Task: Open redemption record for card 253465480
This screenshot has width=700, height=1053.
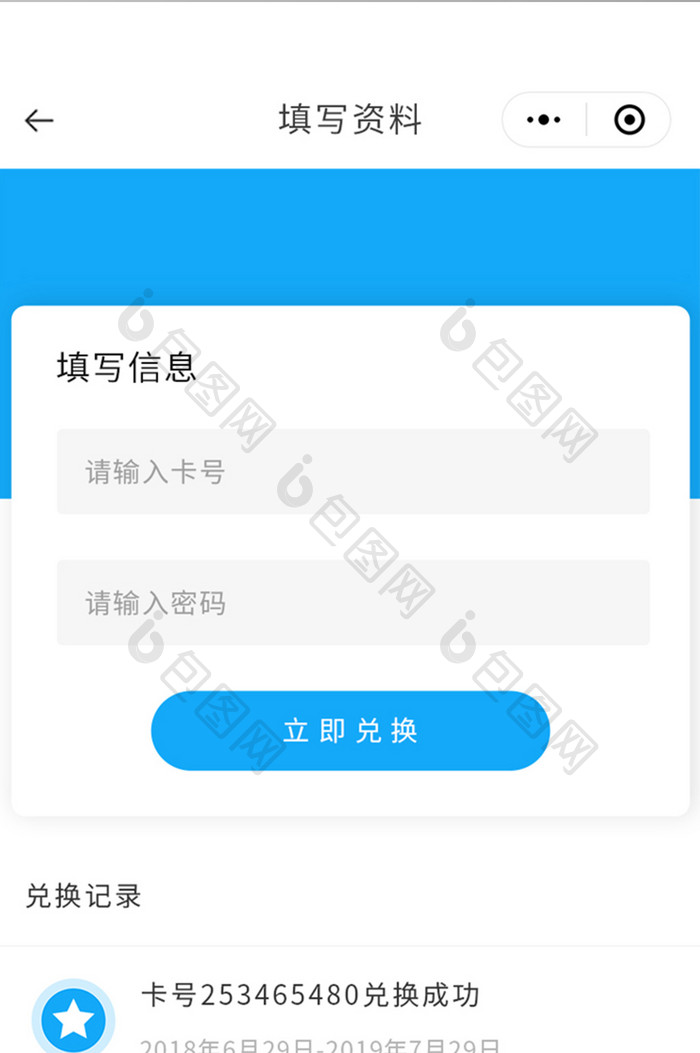Action: click(x=310, y=996)
